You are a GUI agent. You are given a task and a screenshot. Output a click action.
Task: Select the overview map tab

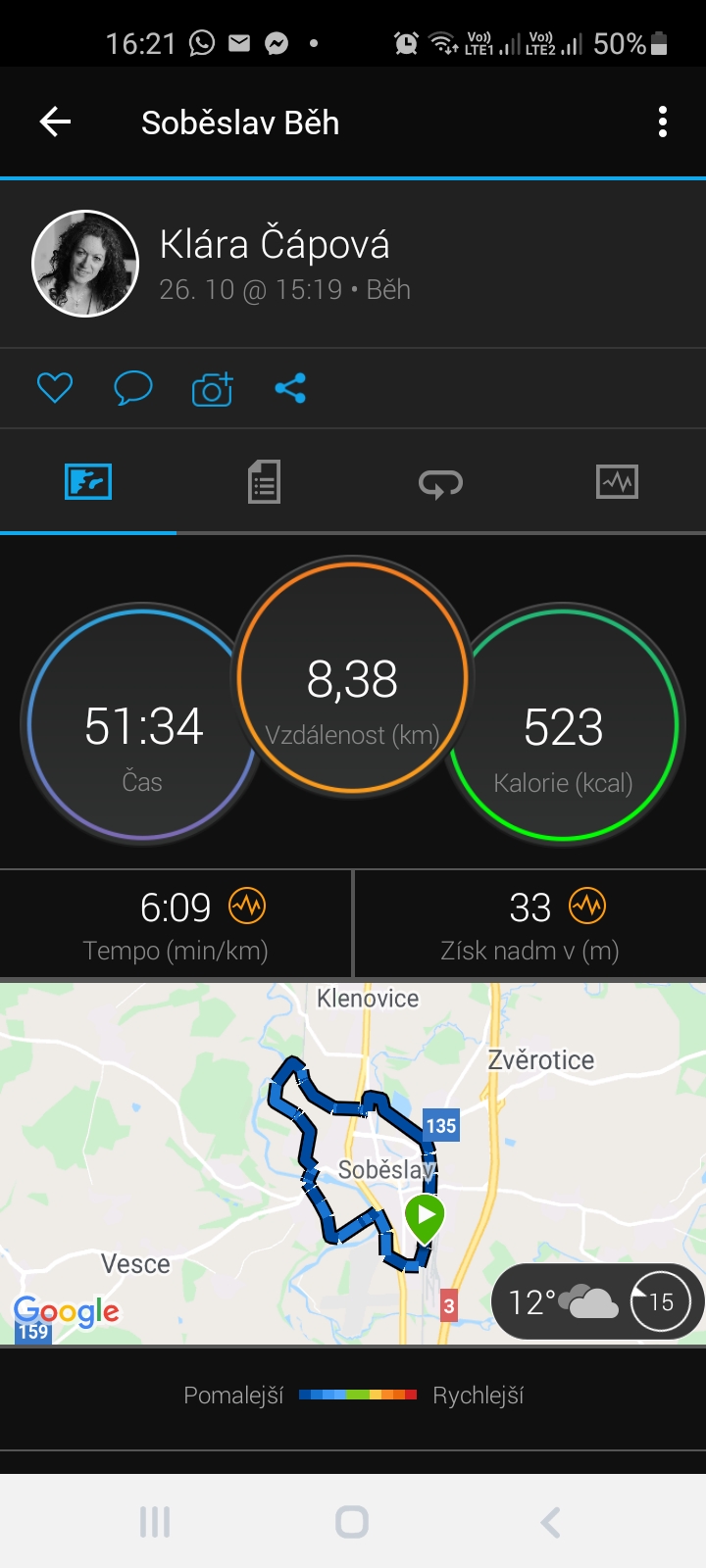click(x=88, y=482)
